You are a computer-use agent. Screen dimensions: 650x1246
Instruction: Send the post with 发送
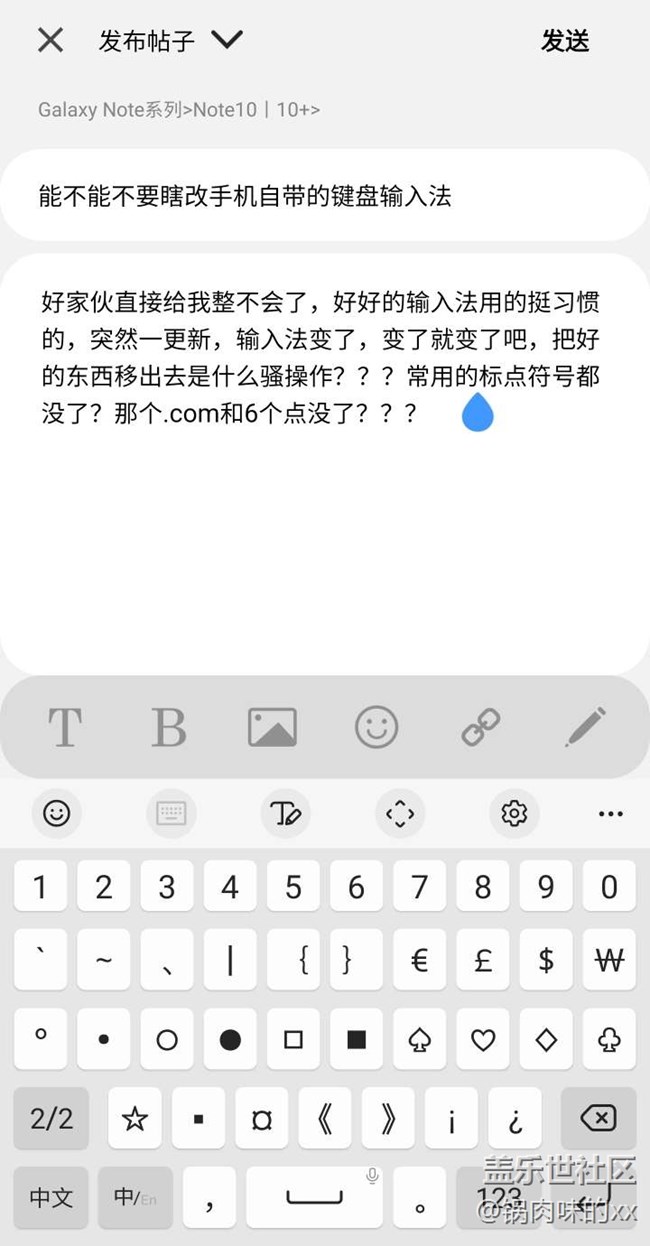click(565, 41)
